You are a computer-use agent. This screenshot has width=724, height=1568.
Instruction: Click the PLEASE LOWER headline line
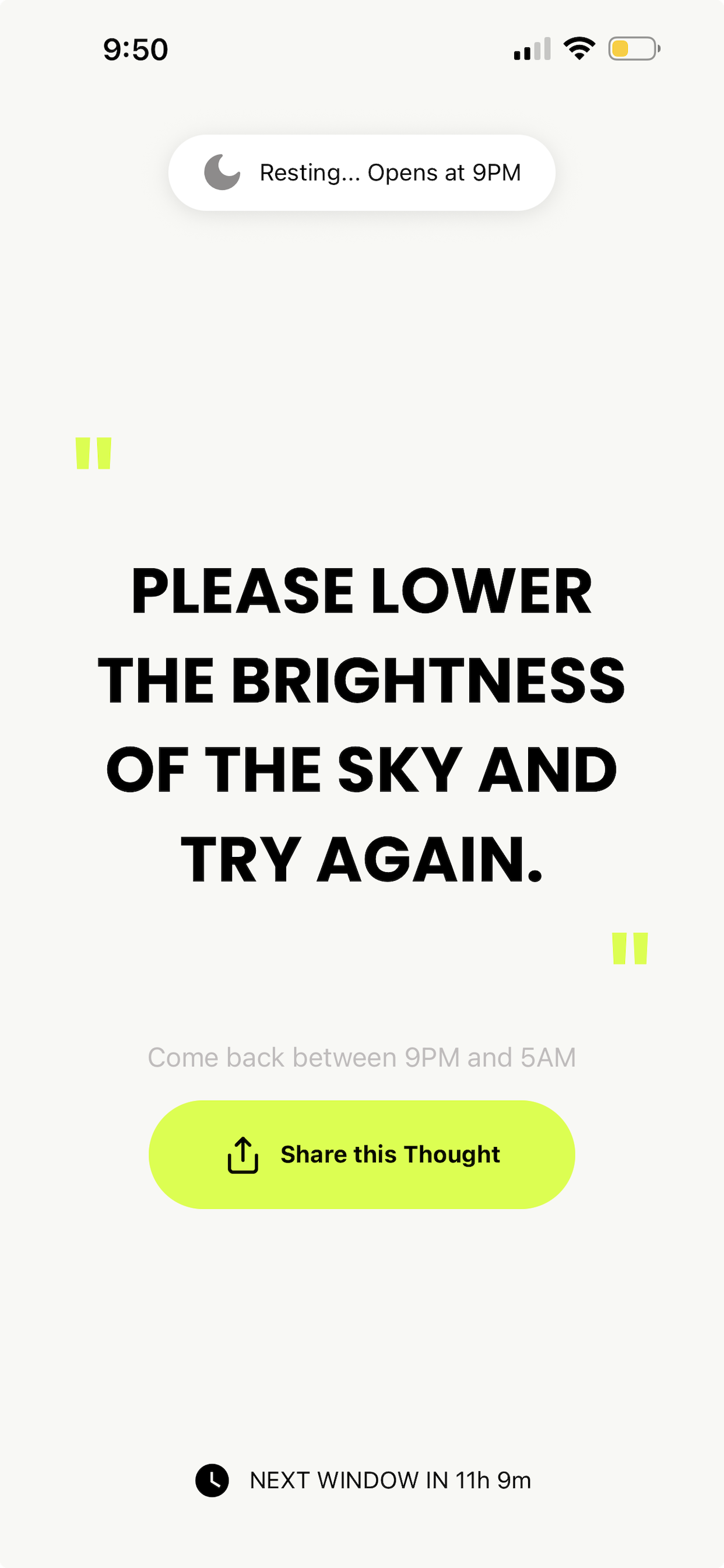click(361, 591)
